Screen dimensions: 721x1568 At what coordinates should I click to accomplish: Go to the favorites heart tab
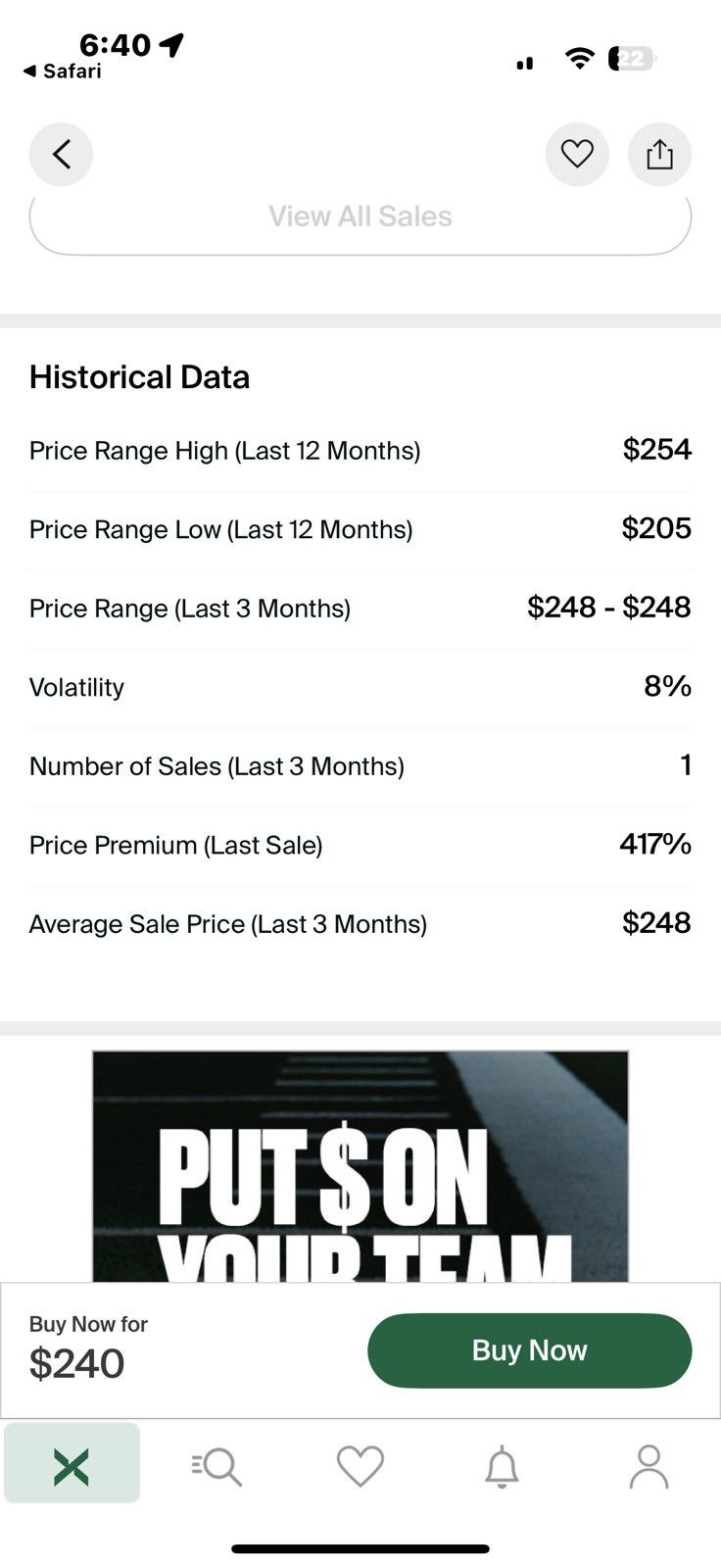click(360, 1466)
